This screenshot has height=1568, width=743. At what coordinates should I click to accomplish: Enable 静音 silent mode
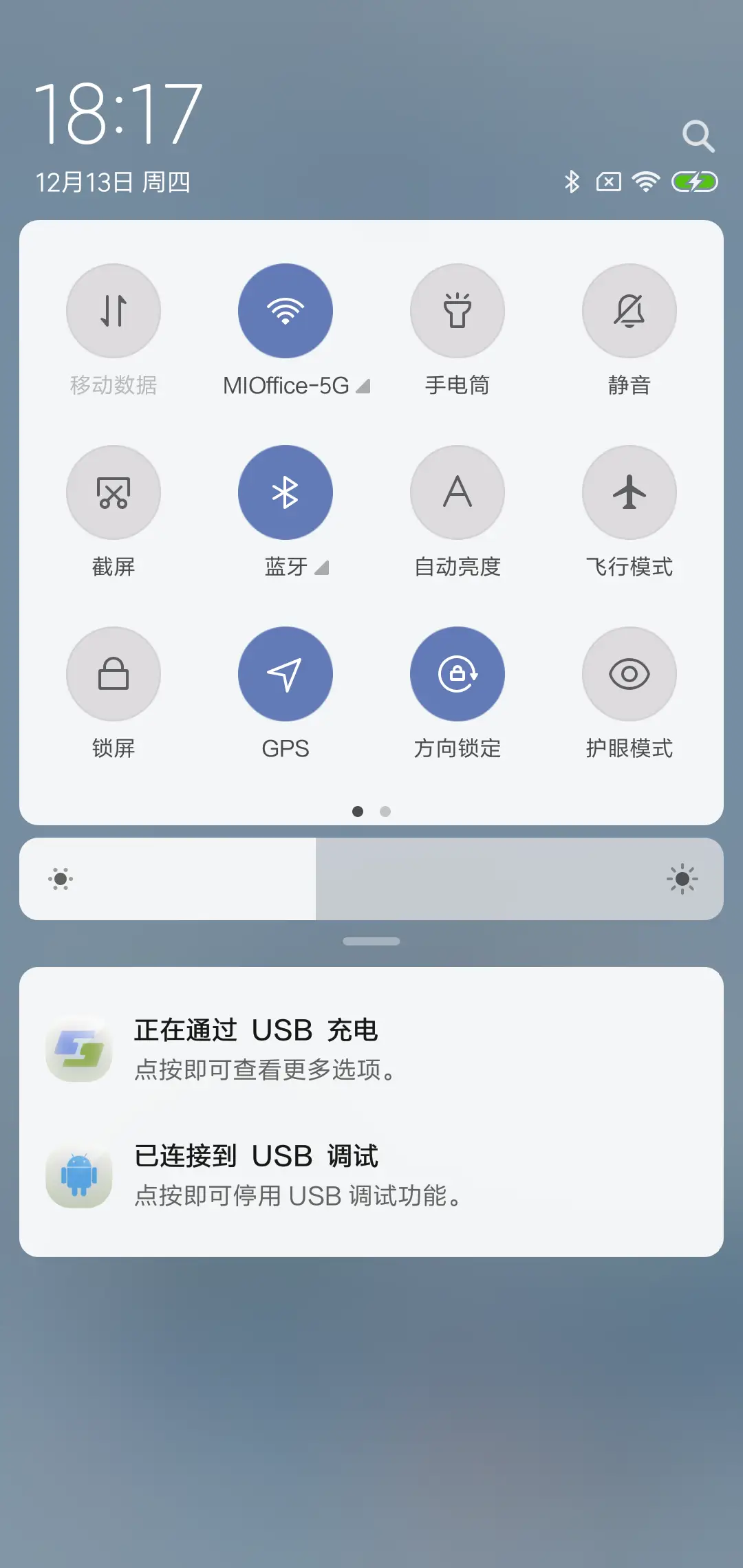629,311
